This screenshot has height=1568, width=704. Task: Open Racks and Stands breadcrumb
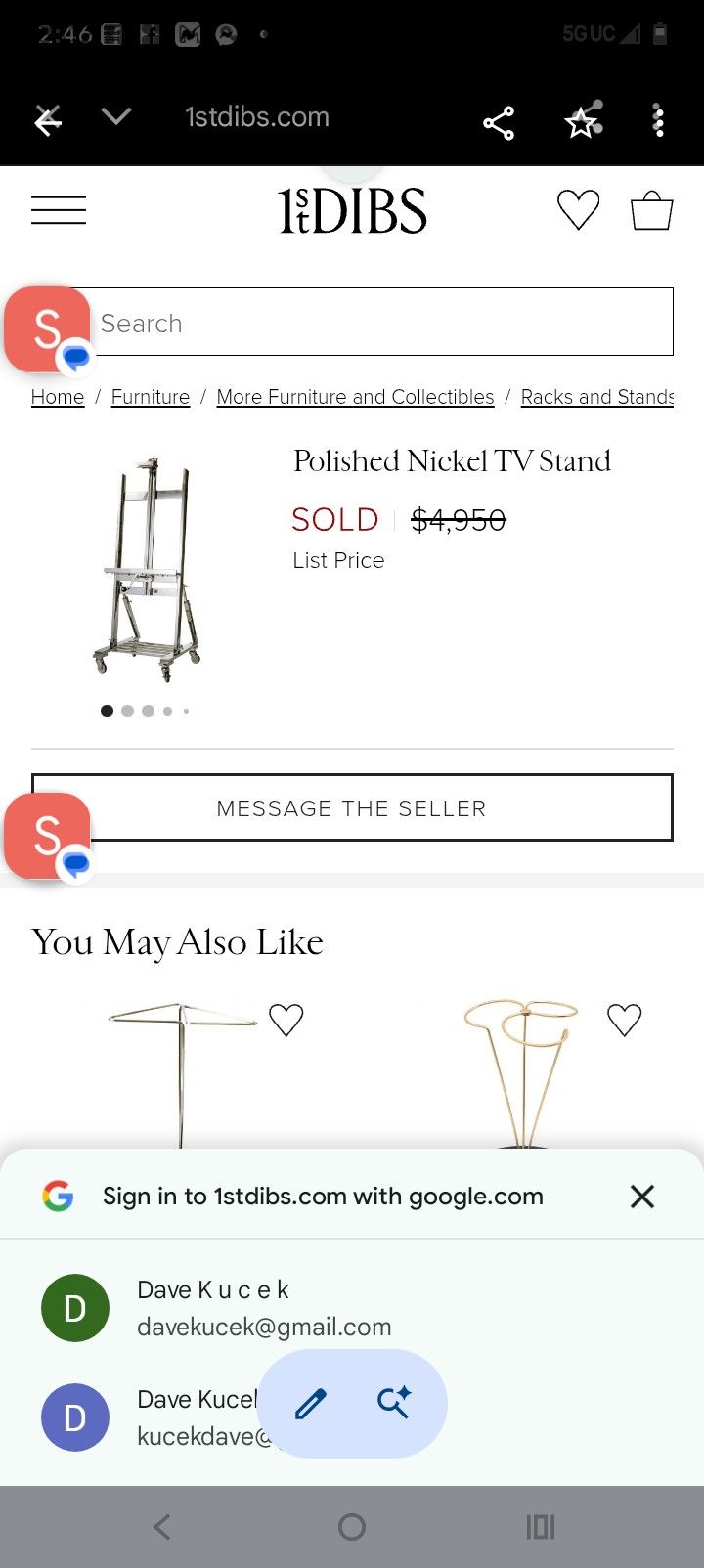click(596, 397)
